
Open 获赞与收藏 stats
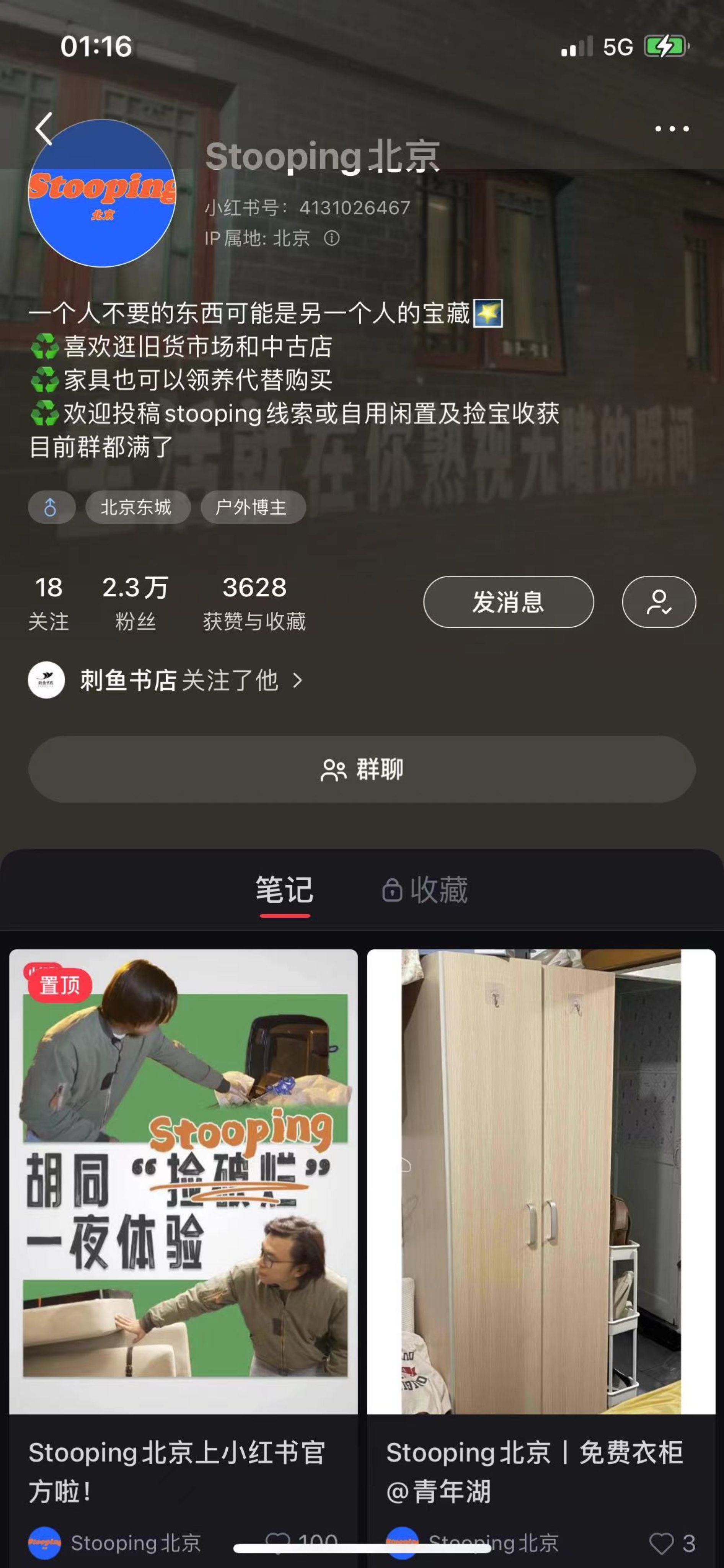254,603
